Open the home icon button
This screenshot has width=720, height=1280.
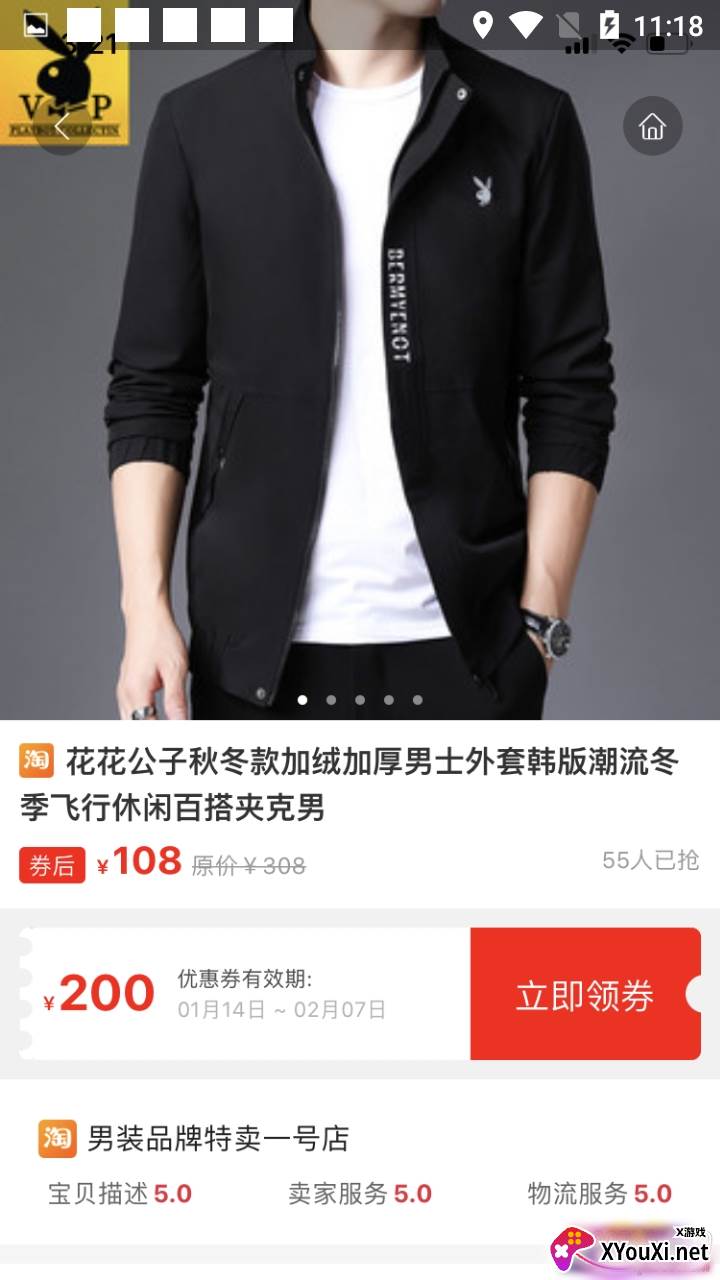[652, 126]
